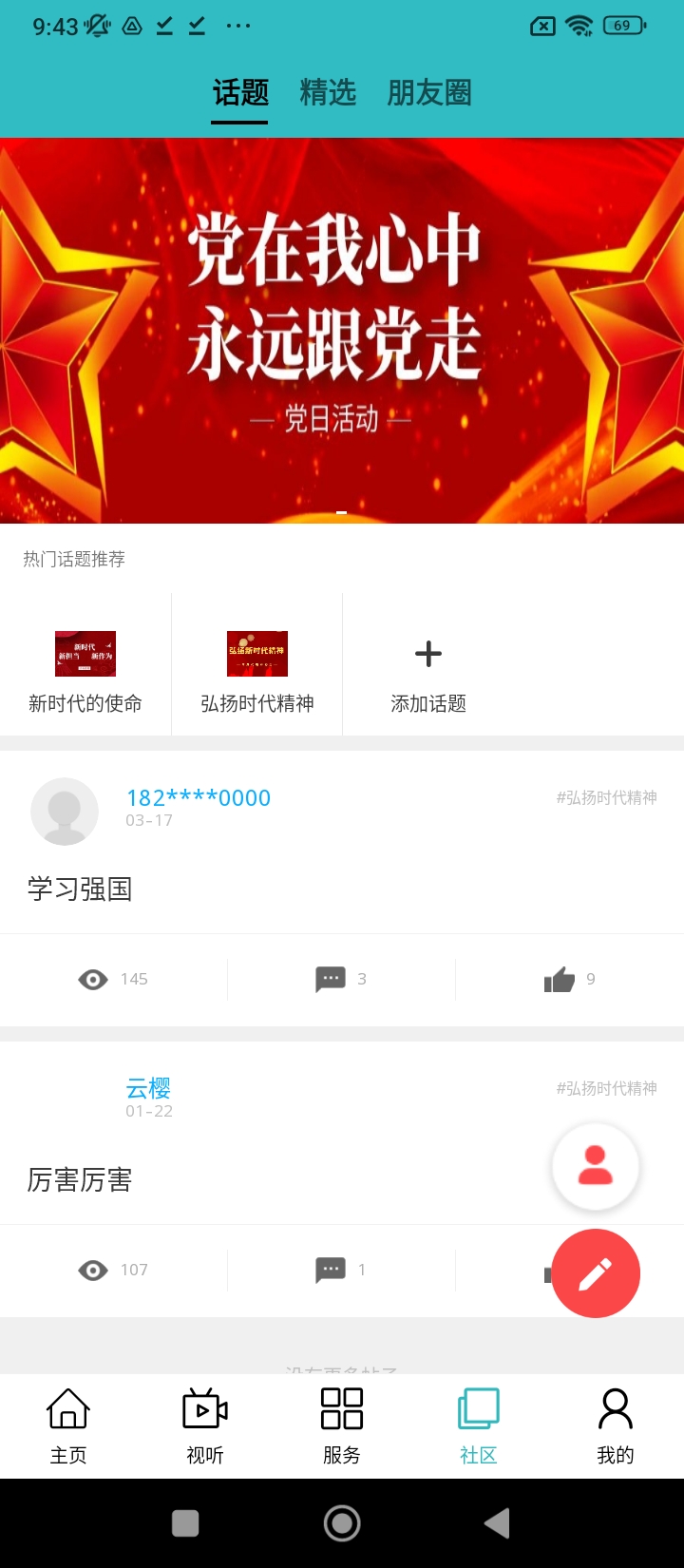The width and height of the screenshot is (684, 1568).
Task: Tap the red floating profile button
Action: click(x=596, y=1166)
